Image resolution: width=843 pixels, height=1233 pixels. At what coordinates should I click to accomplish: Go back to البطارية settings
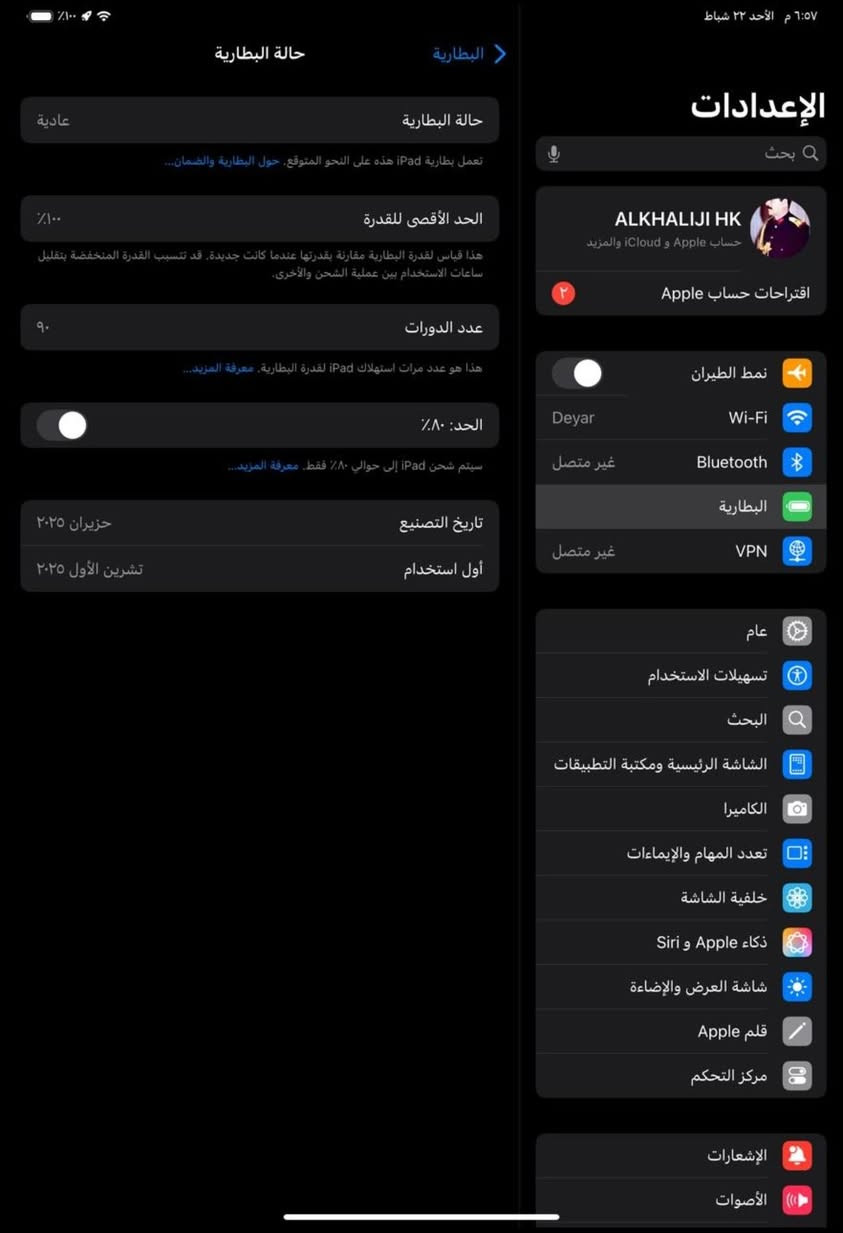tap(470, 54)
